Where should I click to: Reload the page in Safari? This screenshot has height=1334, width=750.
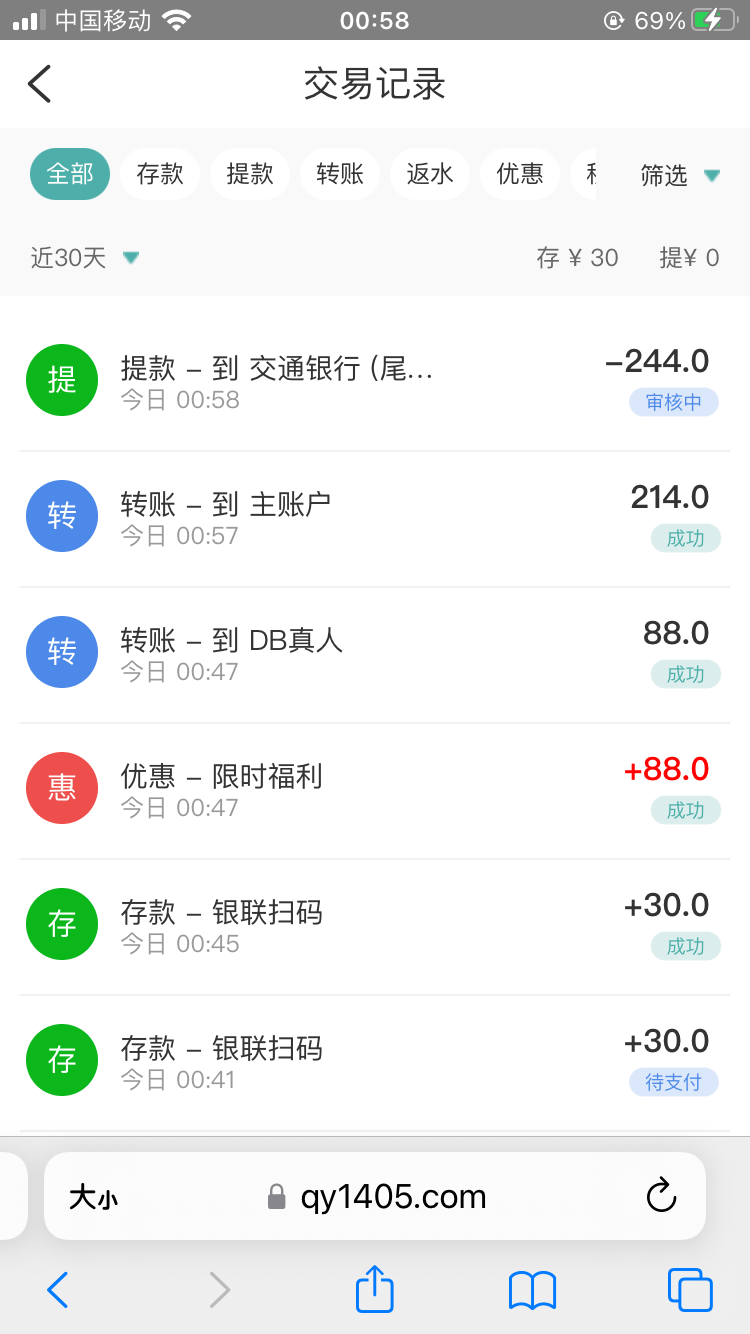pos(662,1196)
